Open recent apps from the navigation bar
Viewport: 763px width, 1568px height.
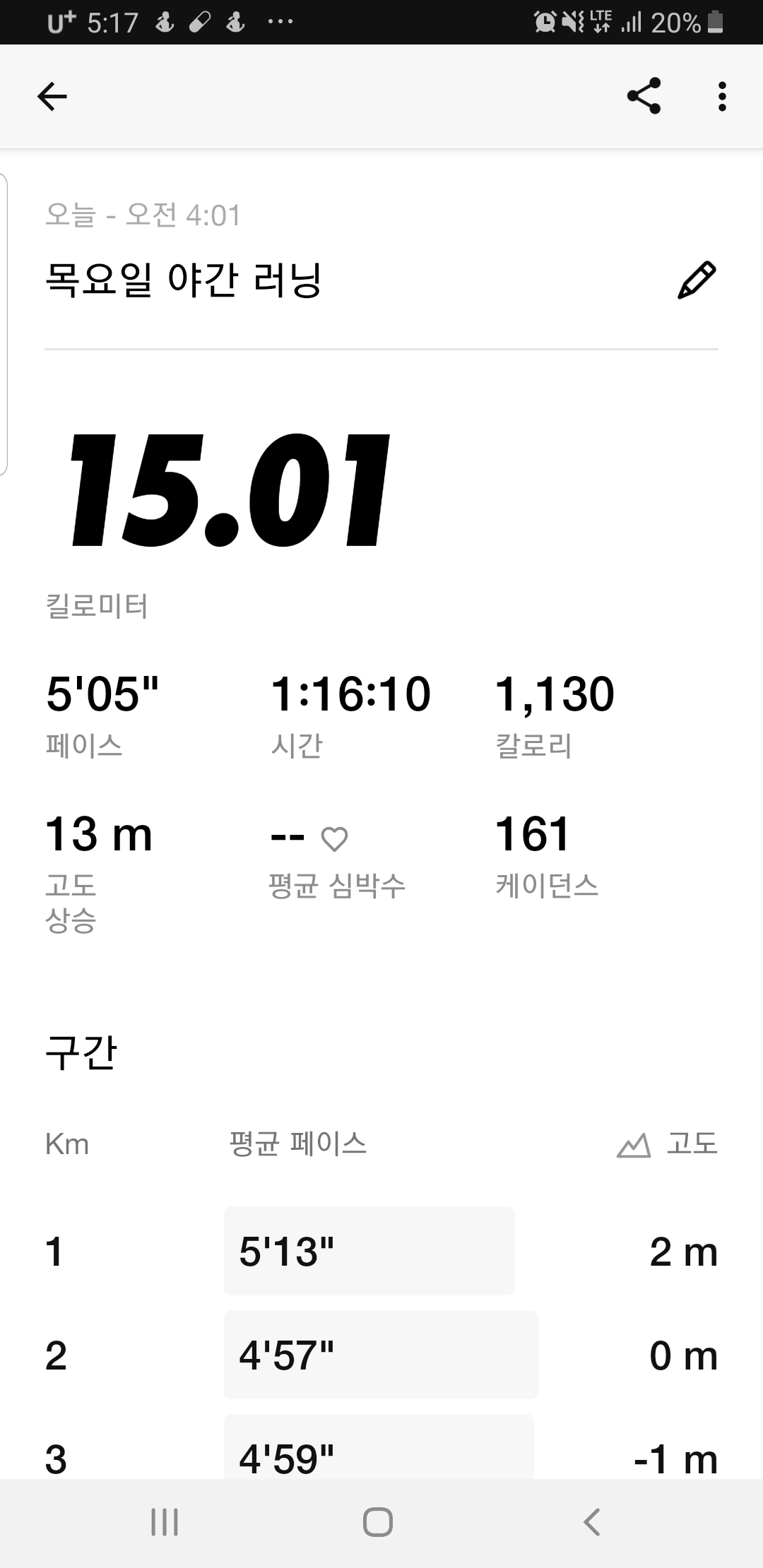click(165, 1522)
